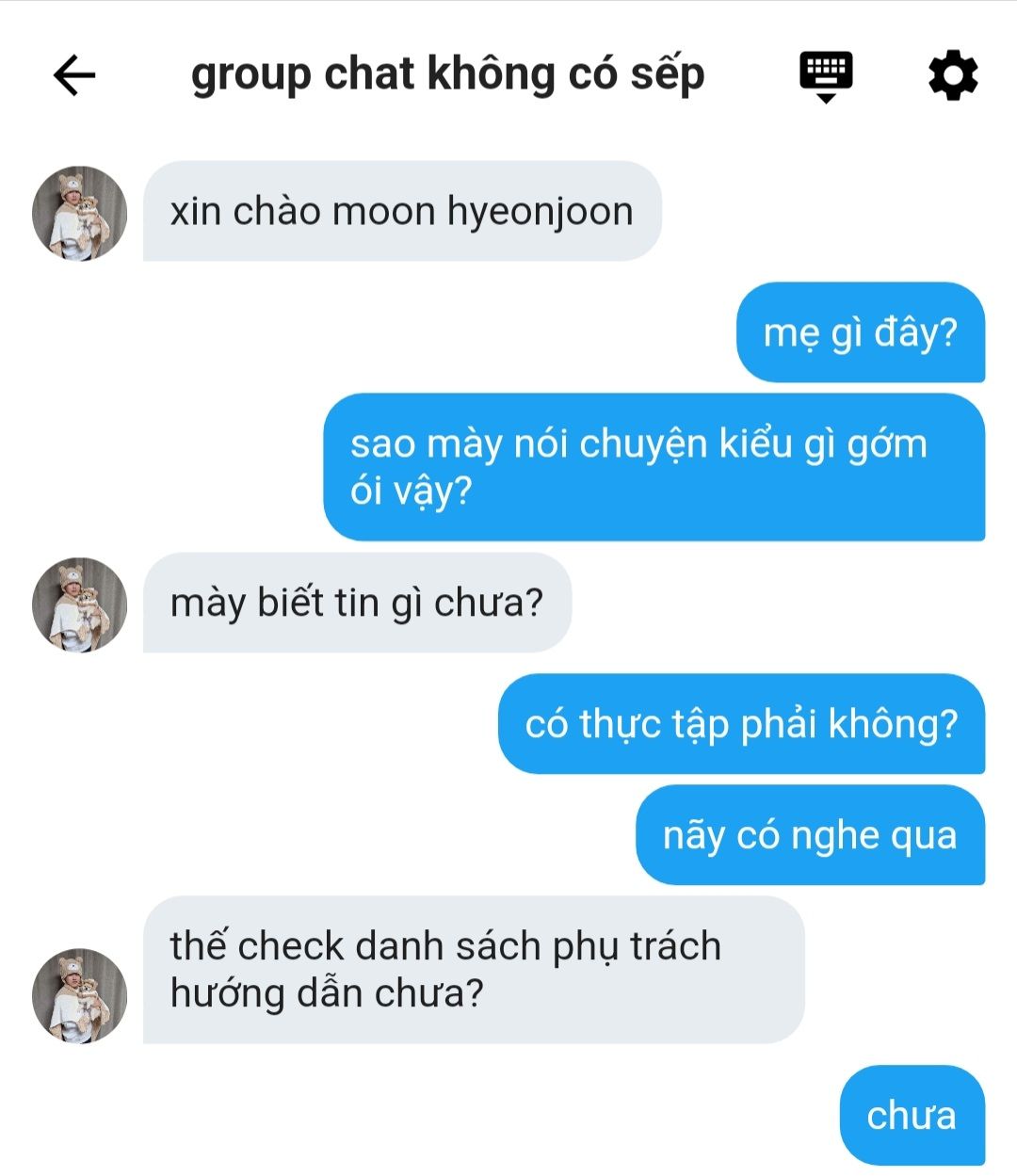This screenshot has height=1176, width=1017.
Task: Go back using the arrow icon
Action: click(74, 75)
